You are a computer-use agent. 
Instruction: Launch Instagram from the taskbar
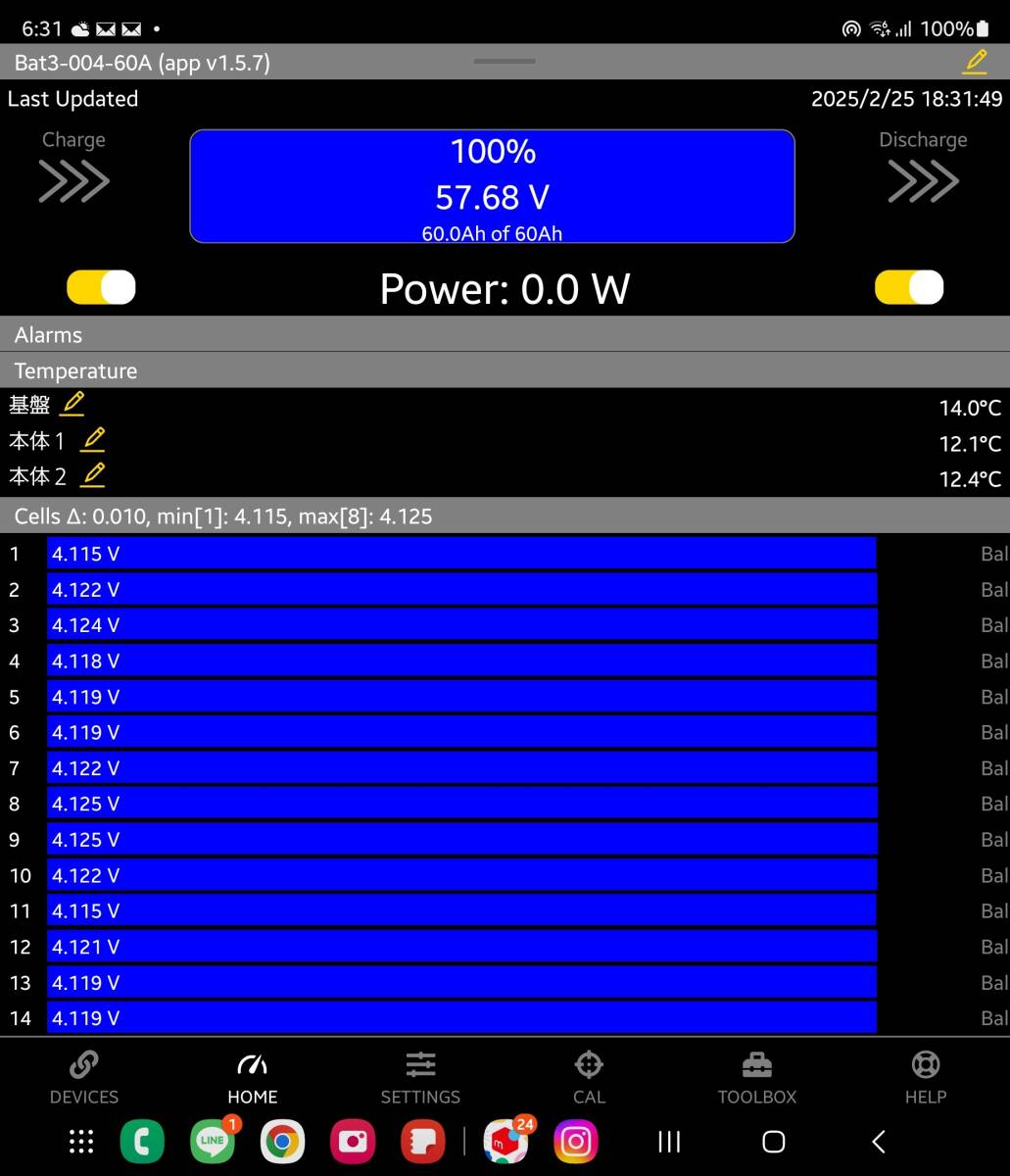576,1142
